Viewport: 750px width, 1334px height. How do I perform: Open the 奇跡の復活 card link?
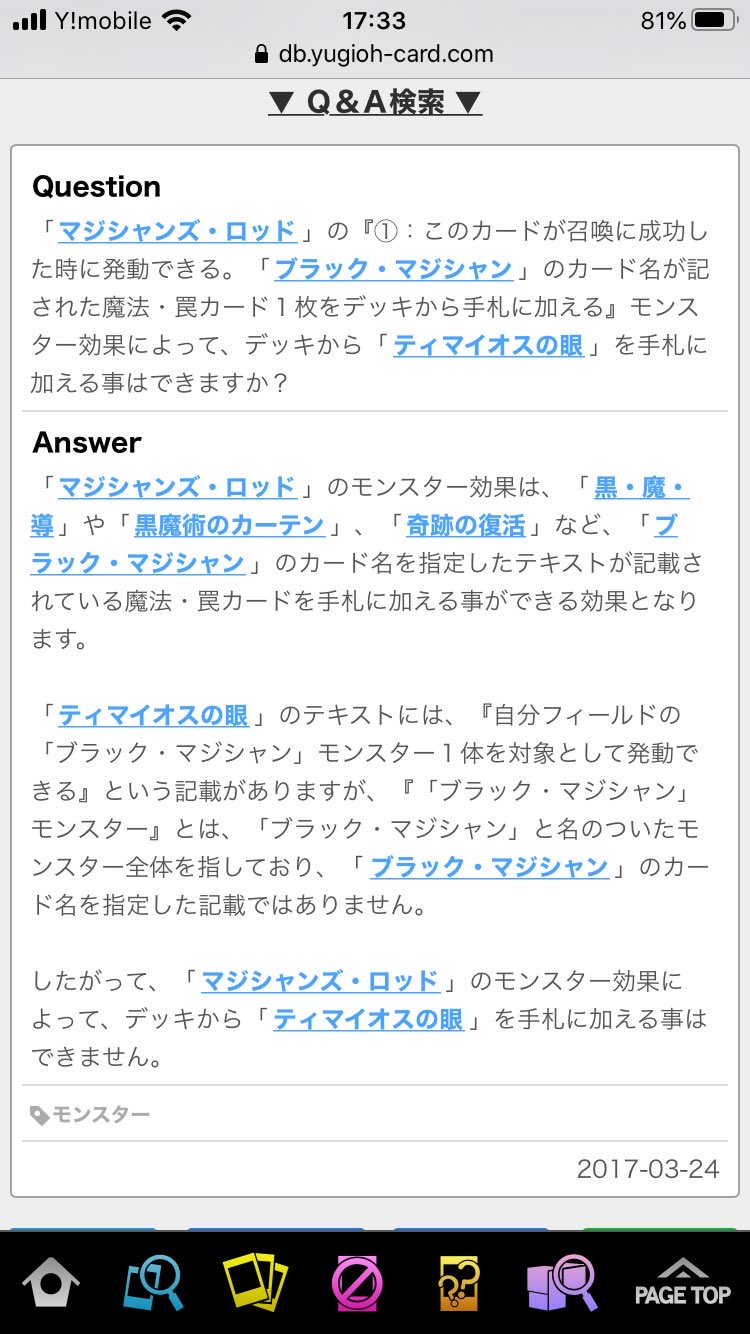465,525
